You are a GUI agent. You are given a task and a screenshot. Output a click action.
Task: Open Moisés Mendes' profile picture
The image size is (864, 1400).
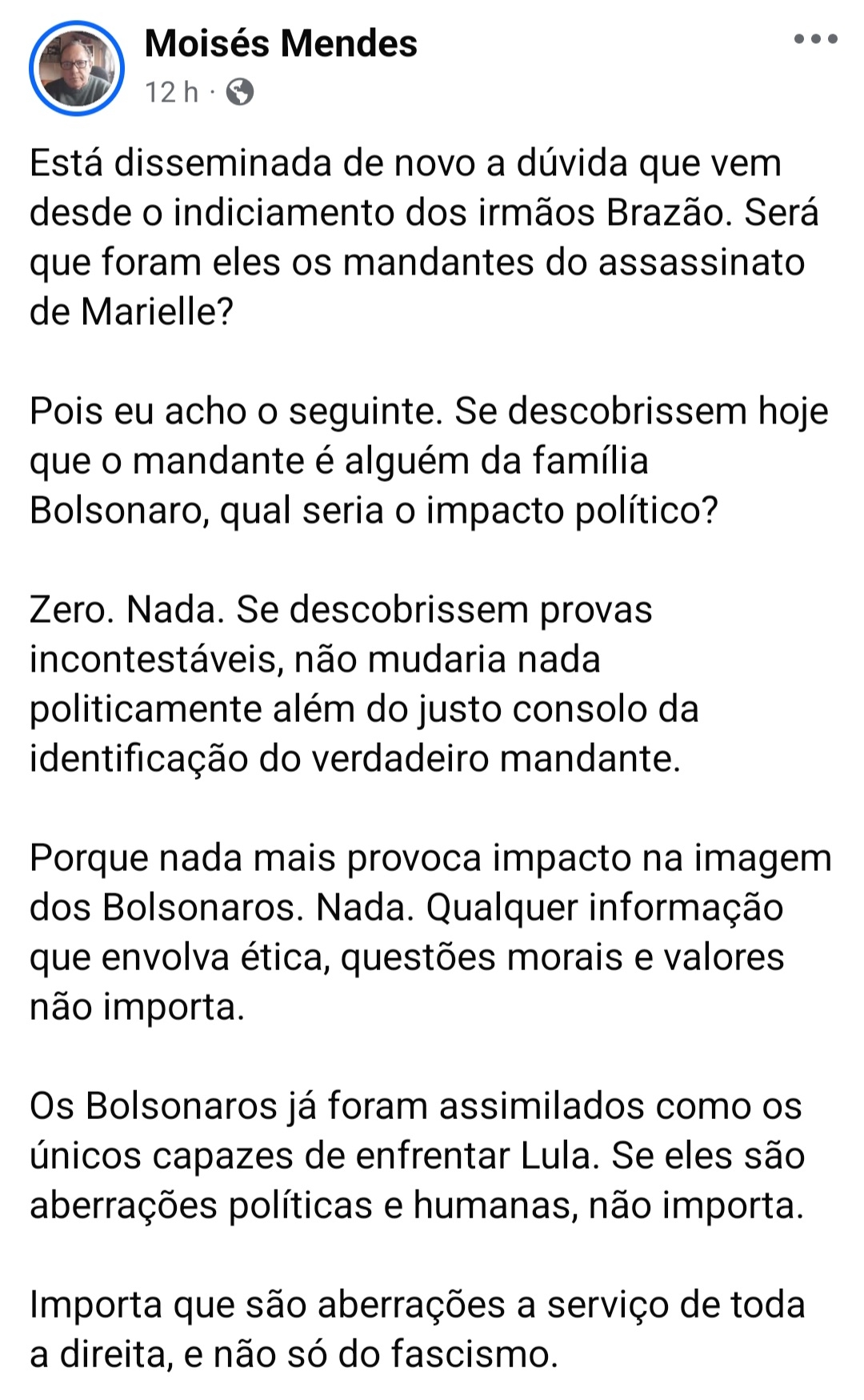tap(77, 69)
